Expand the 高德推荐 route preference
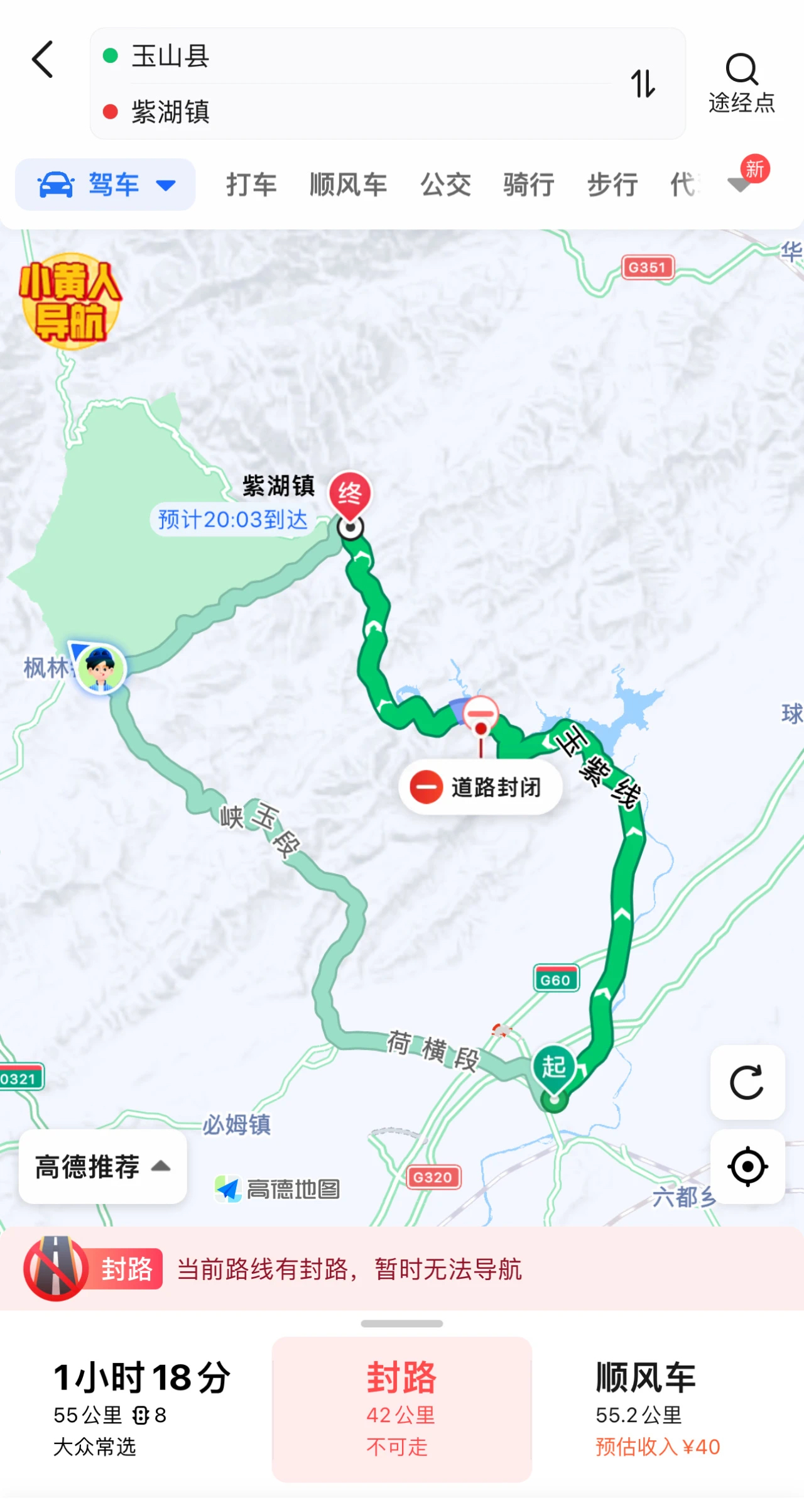 point(102,1166)
